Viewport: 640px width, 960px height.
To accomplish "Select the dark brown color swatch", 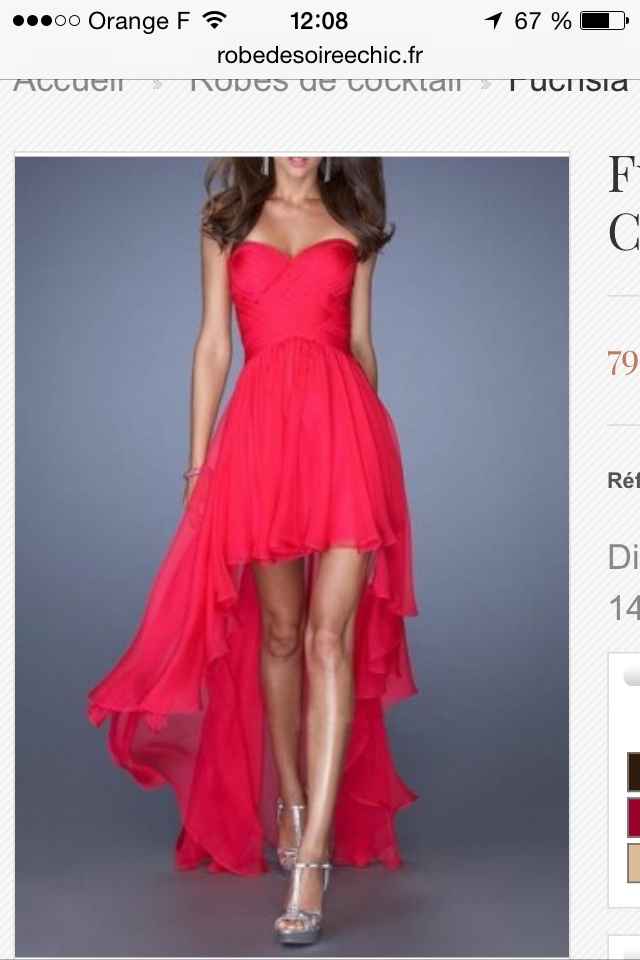I will [x=634, y=771].
